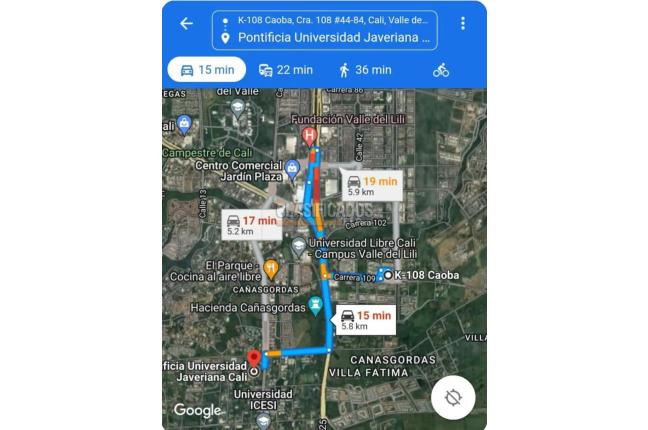Go back from directions view
648x430 pixels.
[x=186, y=24]
